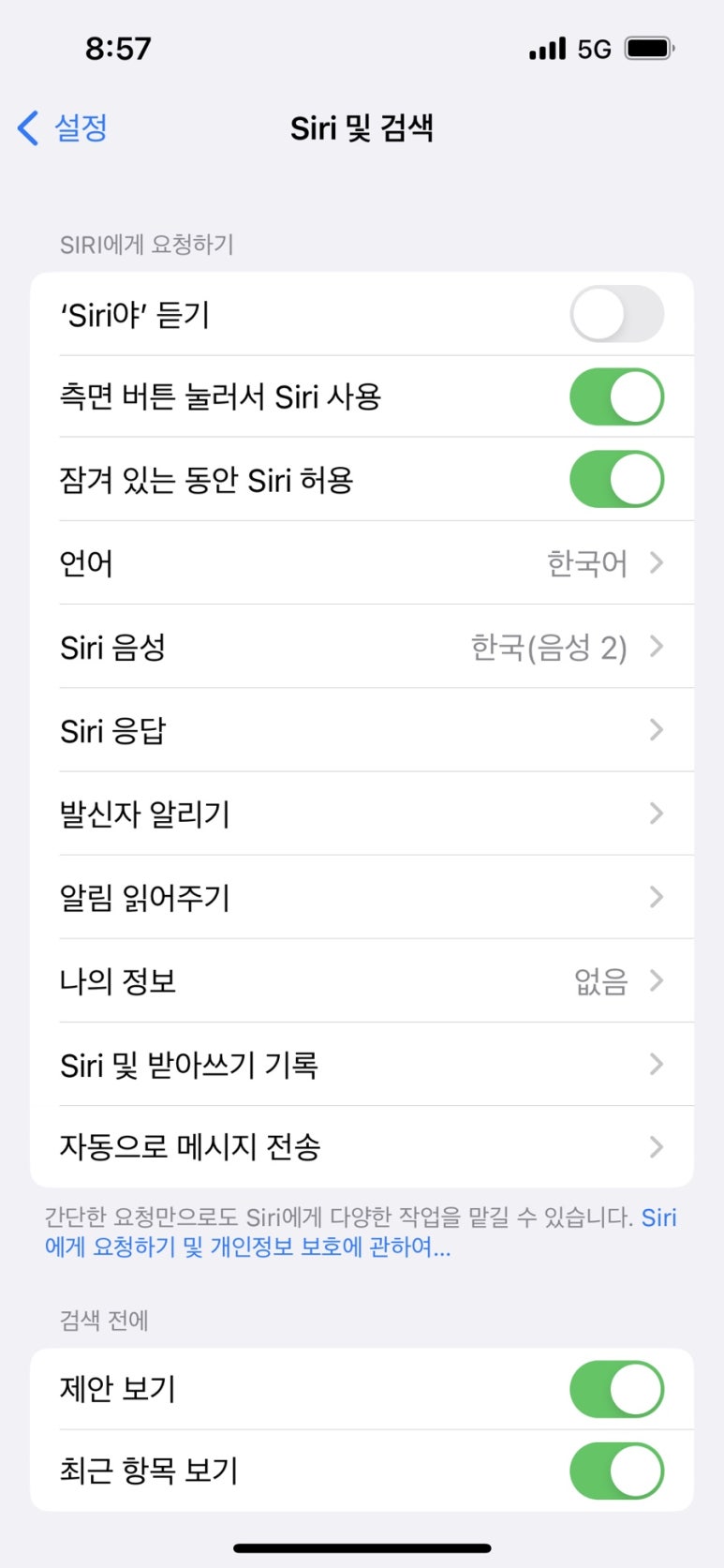The image size is (724, 1568).
Task: Open the 언어 setting
Action: pyautogui.click(x=362, y=563)
